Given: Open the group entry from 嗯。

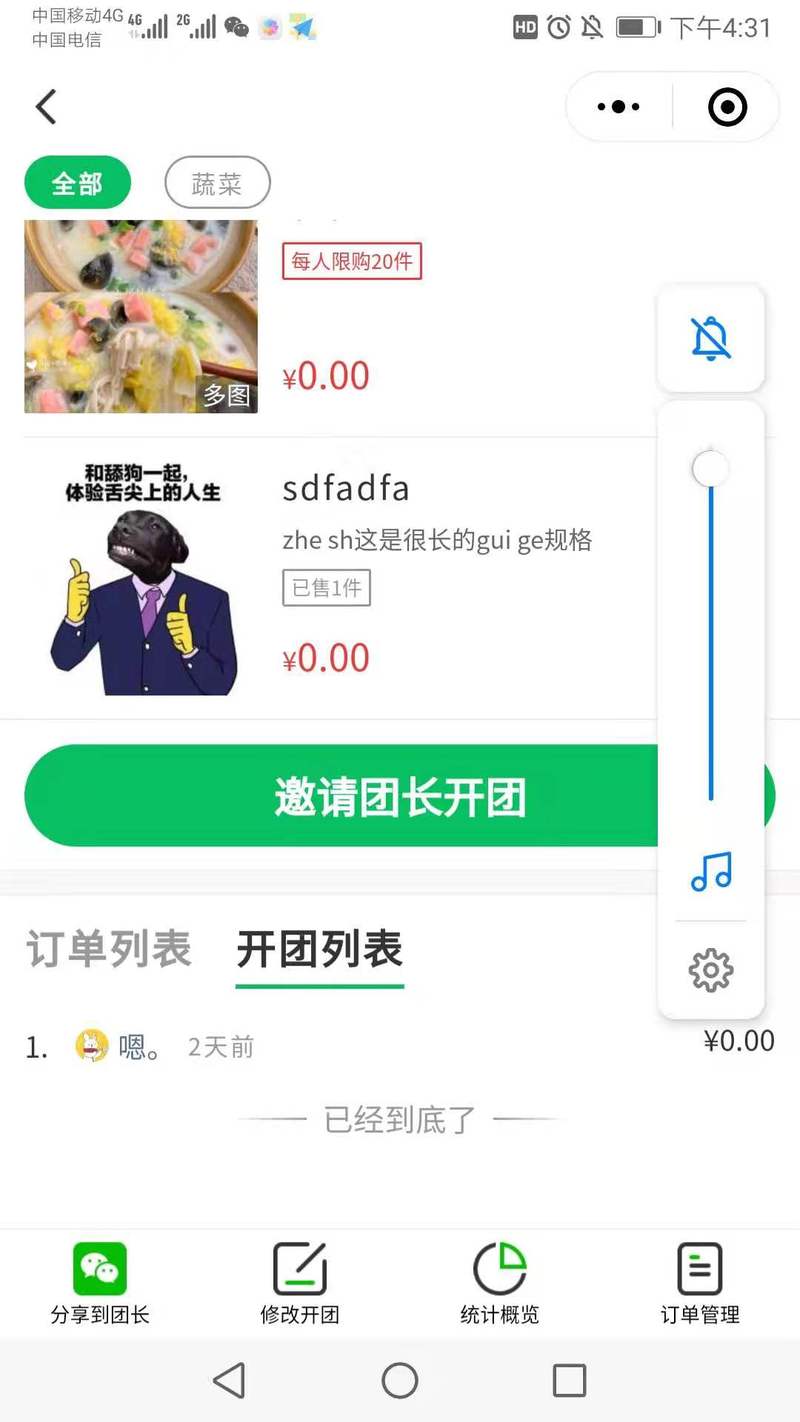Looking at the screenshot, I should point(133,1047).
